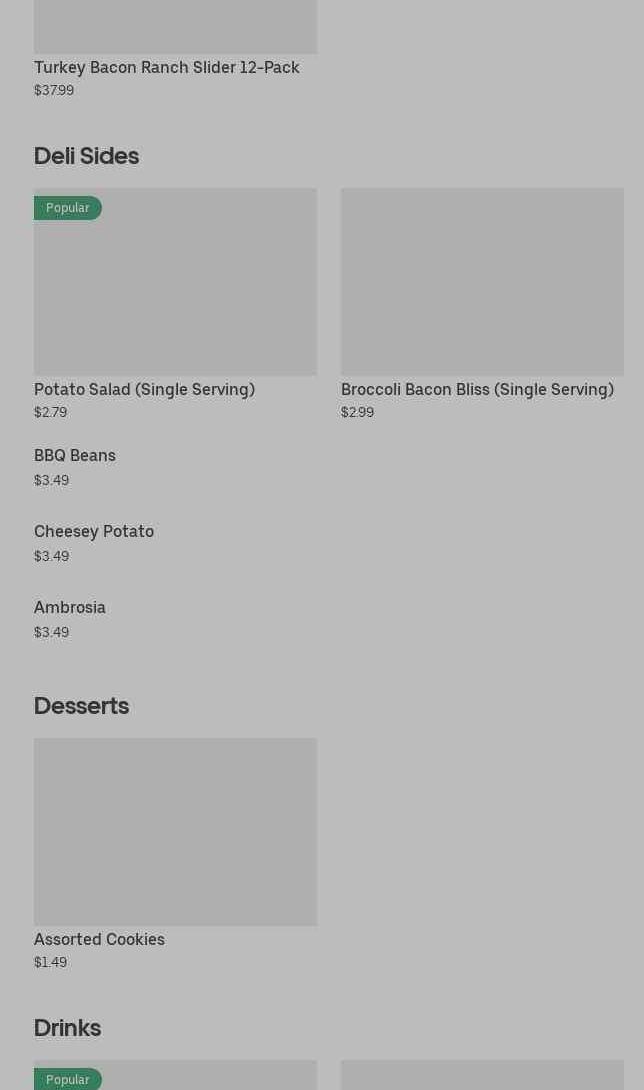
Task: Select Ambrosia side dish
Action: click(70, 608)
